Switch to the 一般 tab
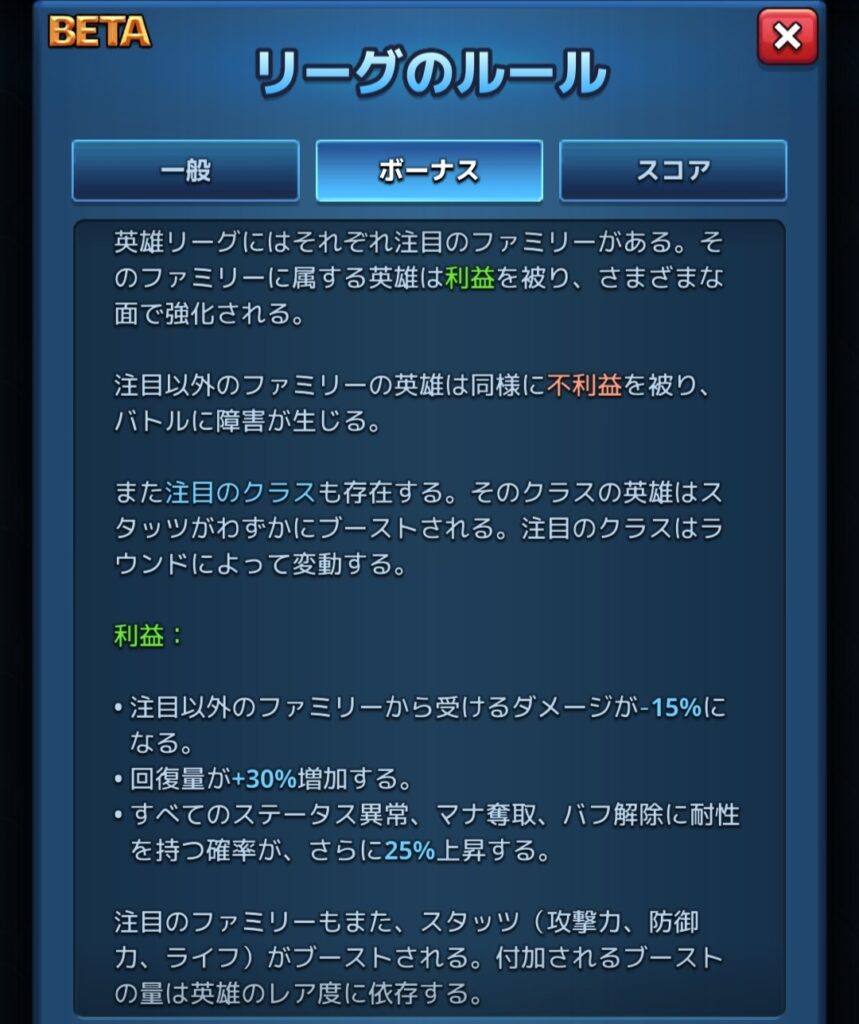This screenshot has width=859, height=1024. (186, 171)
